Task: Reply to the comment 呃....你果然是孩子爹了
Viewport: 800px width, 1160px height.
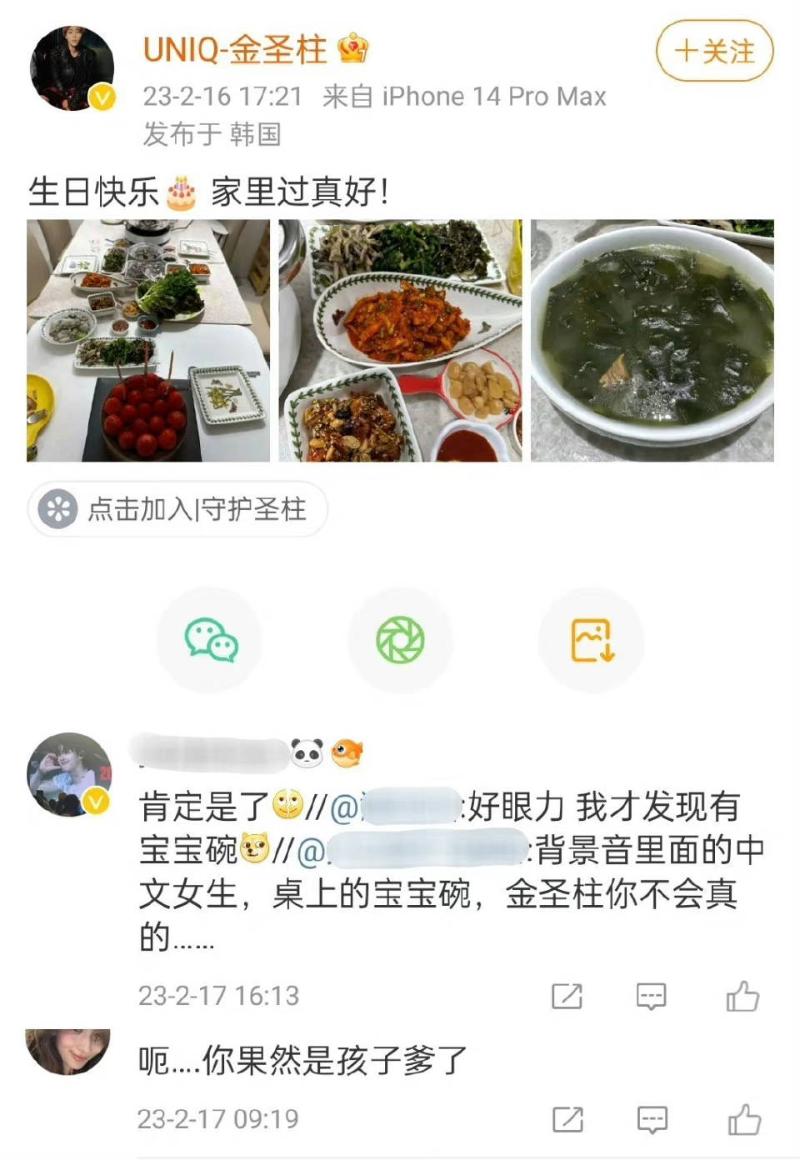Action: (x=652, y=1119)
